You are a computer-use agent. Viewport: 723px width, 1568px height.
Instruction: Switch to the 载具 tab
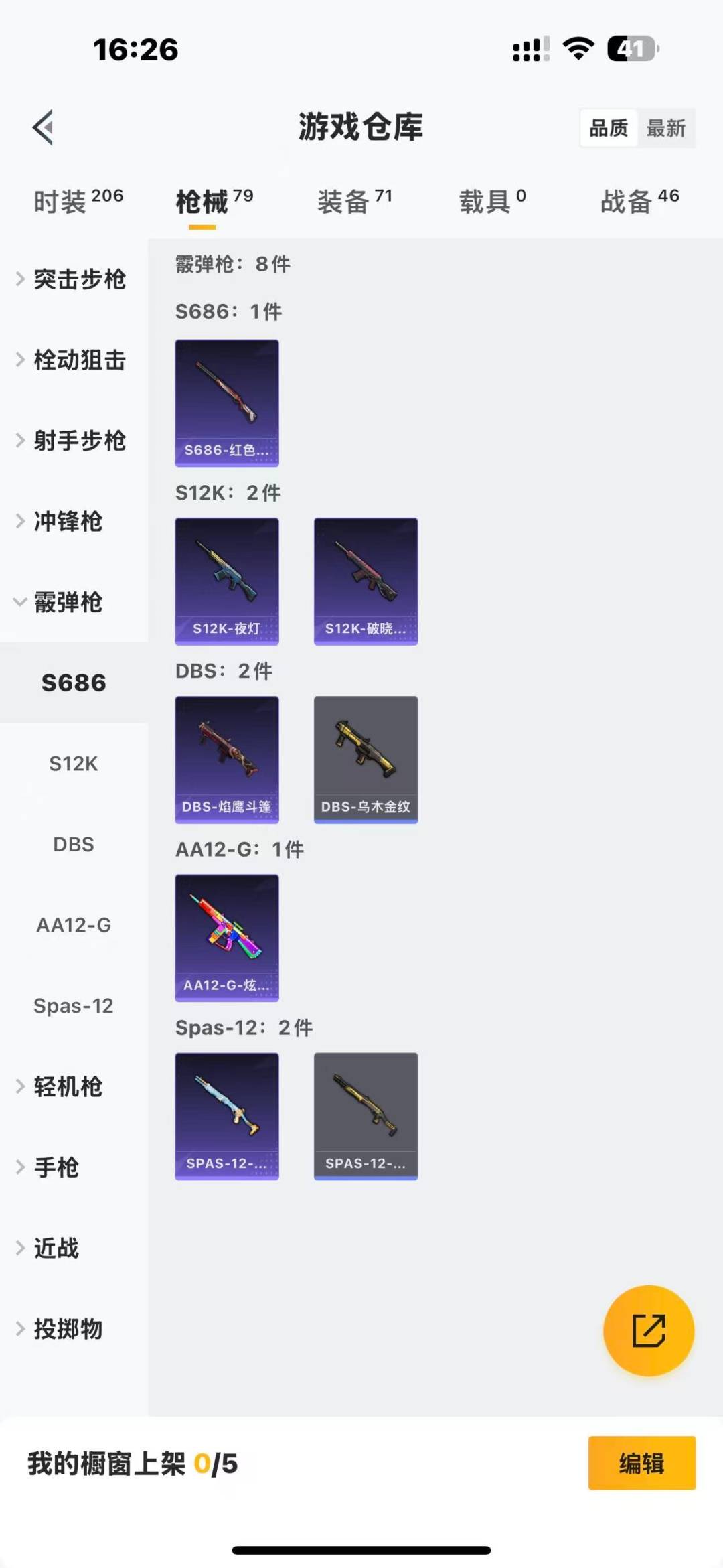[492, 201]
